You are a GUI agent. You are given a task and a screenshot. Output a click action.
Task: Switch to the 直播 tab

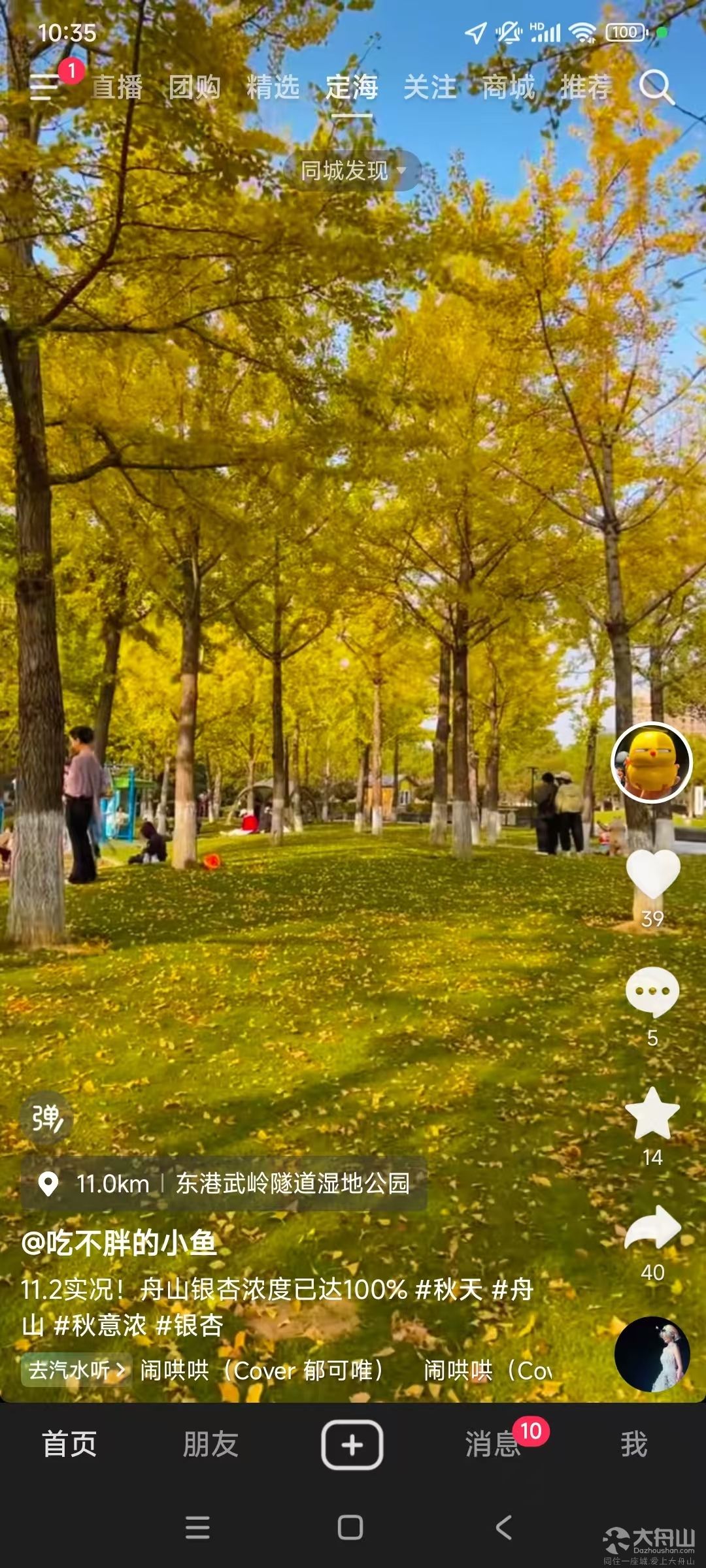(x=116, y=87)
